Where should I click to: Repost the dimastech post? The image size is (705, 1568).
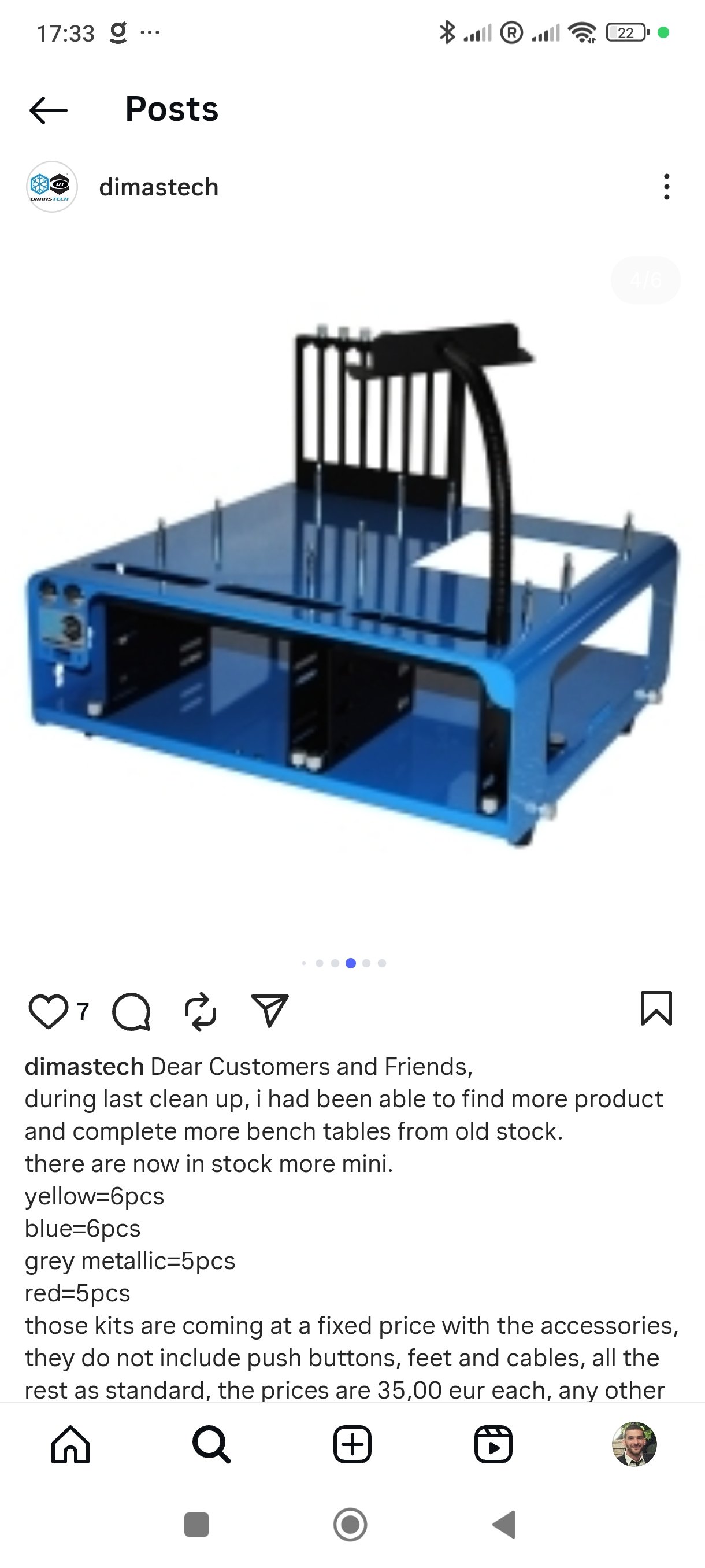point(200,1011)
